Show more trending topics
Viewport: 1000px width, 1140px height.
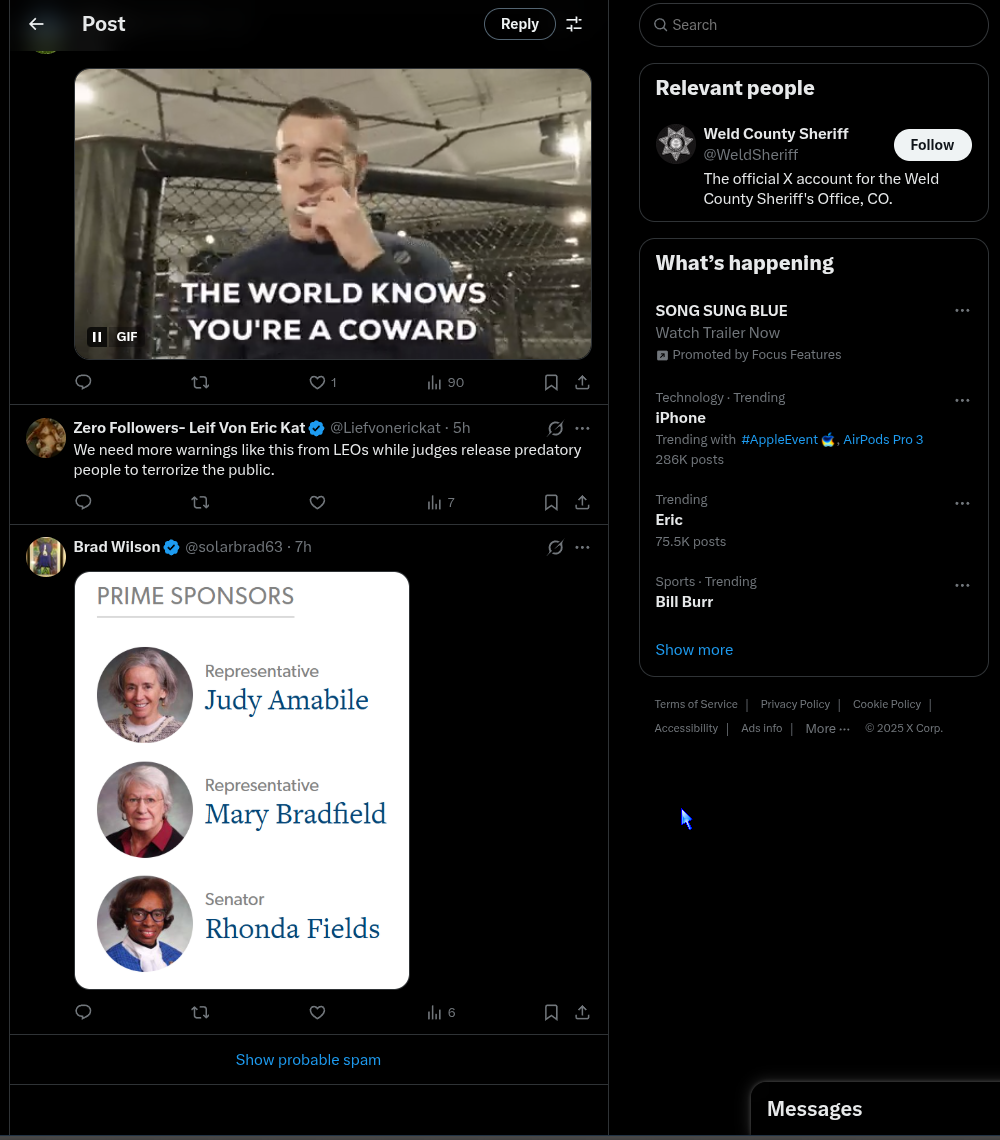(694, 650)
